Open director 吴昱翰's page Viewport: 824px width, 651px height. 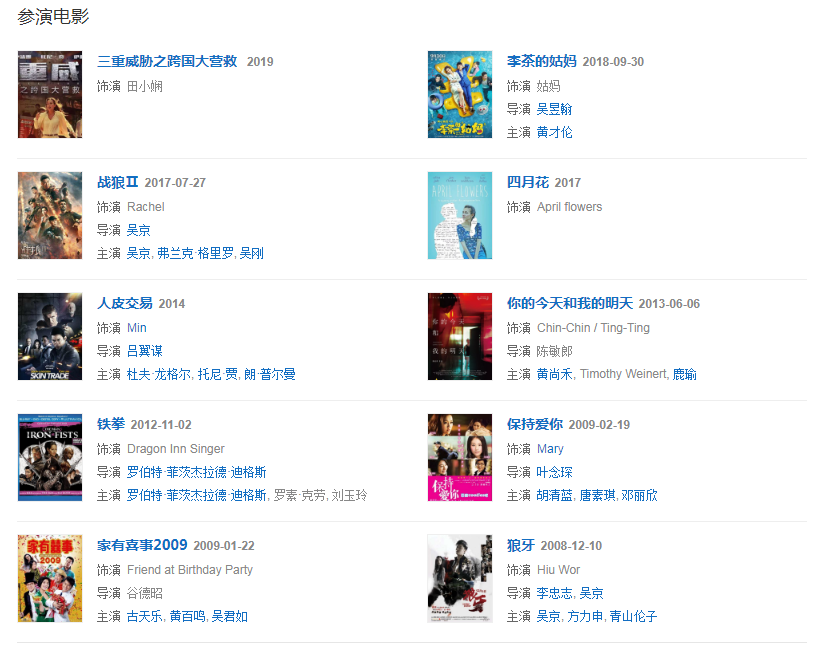(554, 109)
